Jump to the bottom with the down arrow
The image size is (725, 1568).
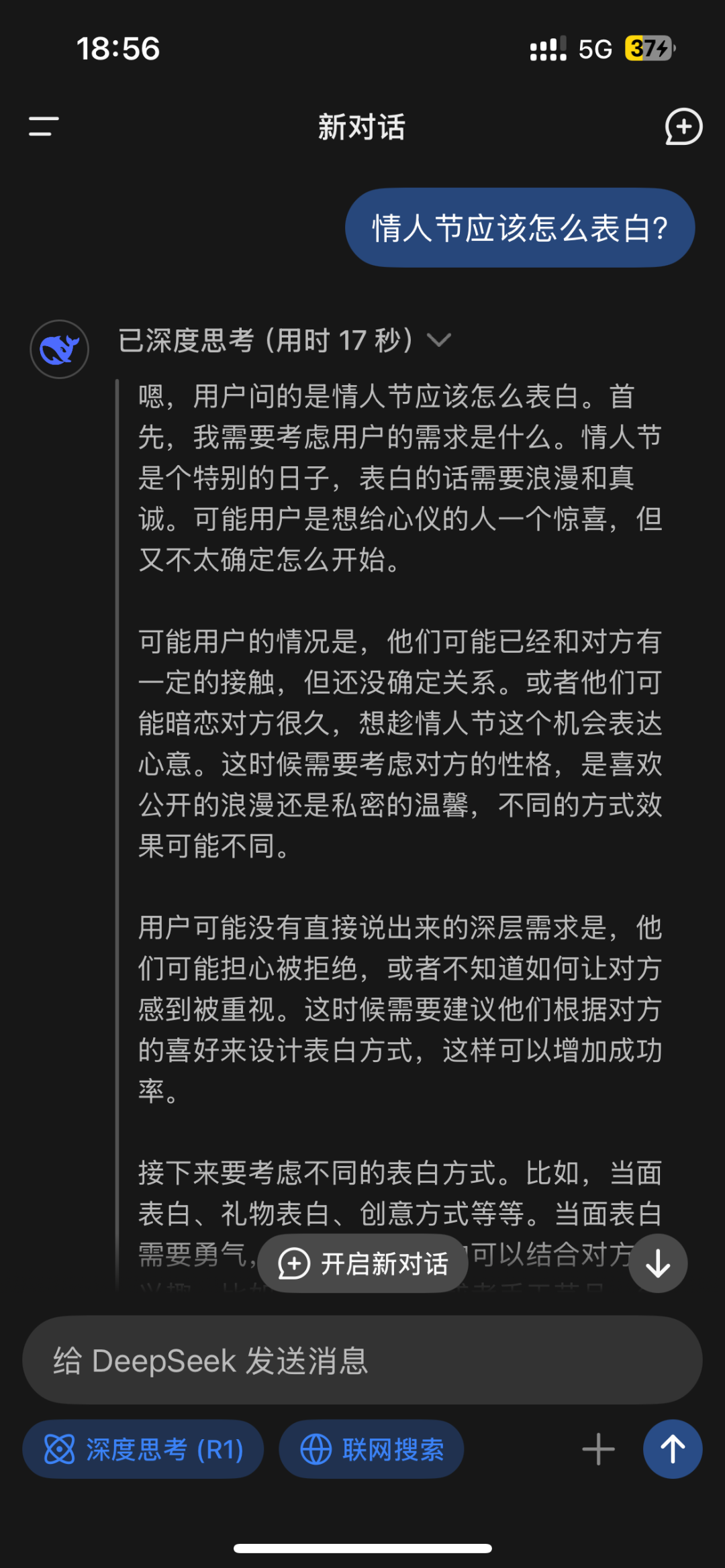(658, 1263)
